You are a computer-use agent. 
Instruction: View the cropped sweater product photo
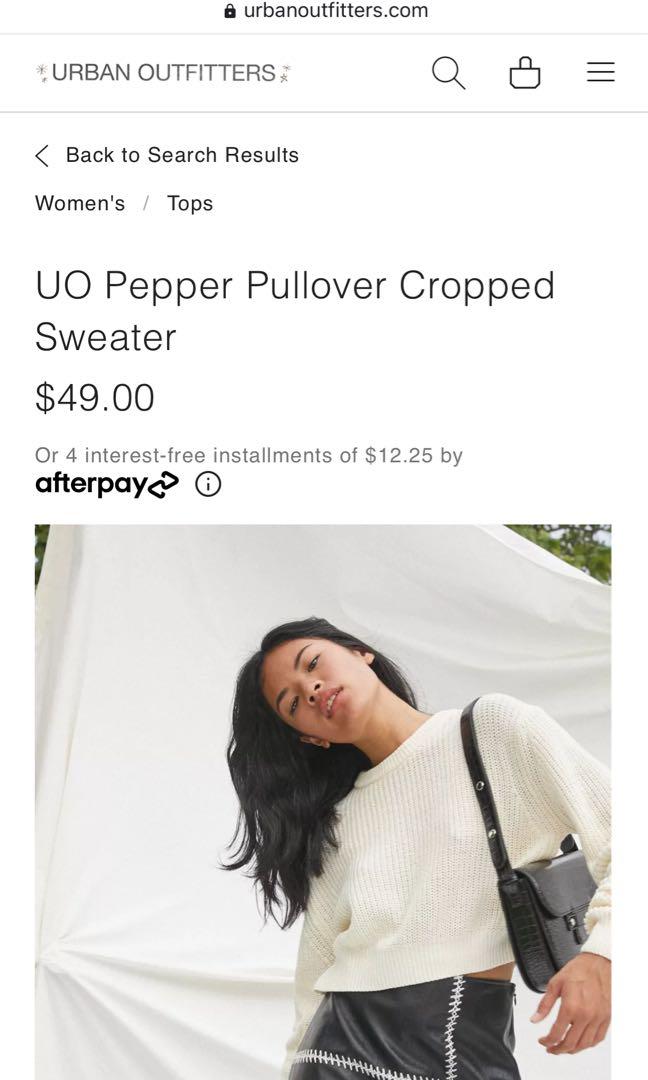click(x=323, y=800)
